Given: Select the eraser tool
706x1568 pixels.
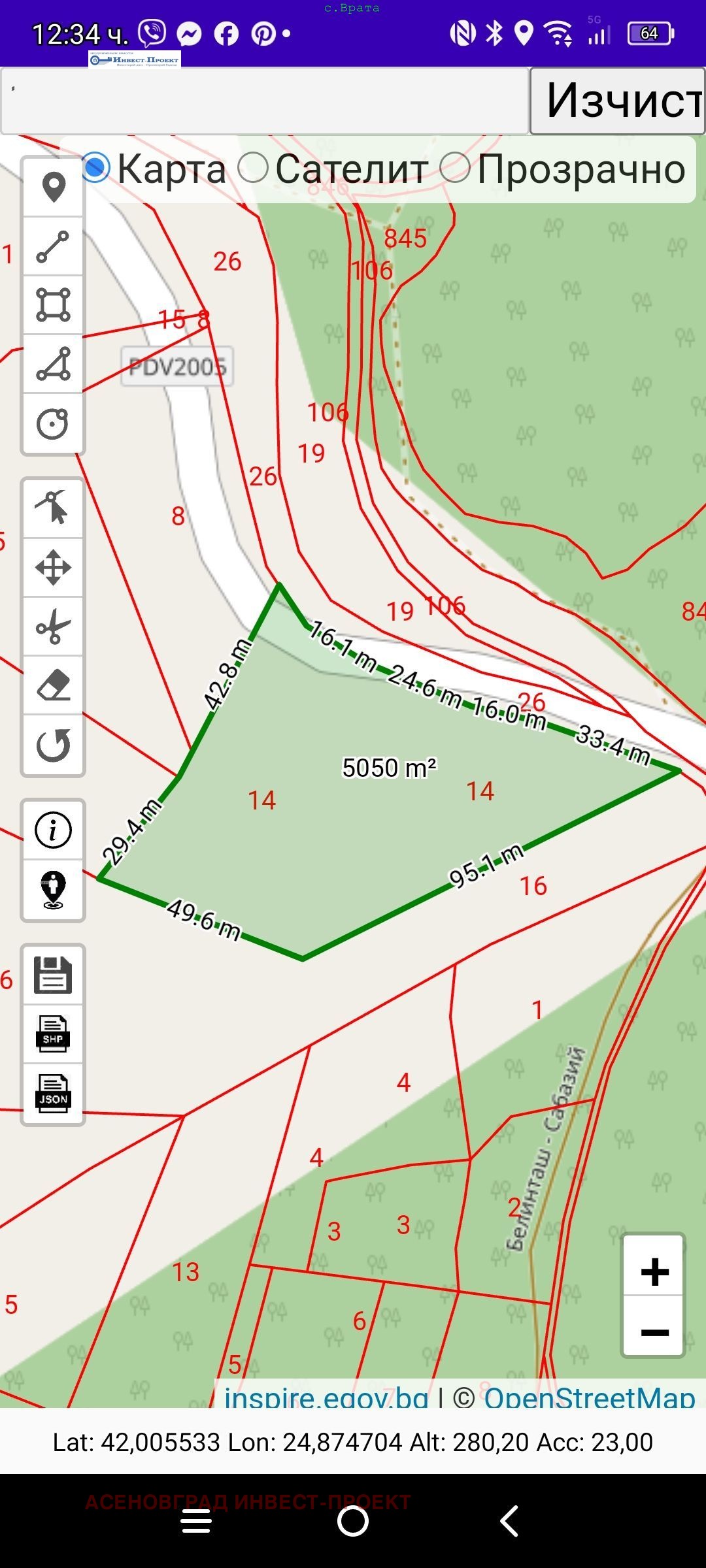Looking at the screenshot, I should coord(54,685).
